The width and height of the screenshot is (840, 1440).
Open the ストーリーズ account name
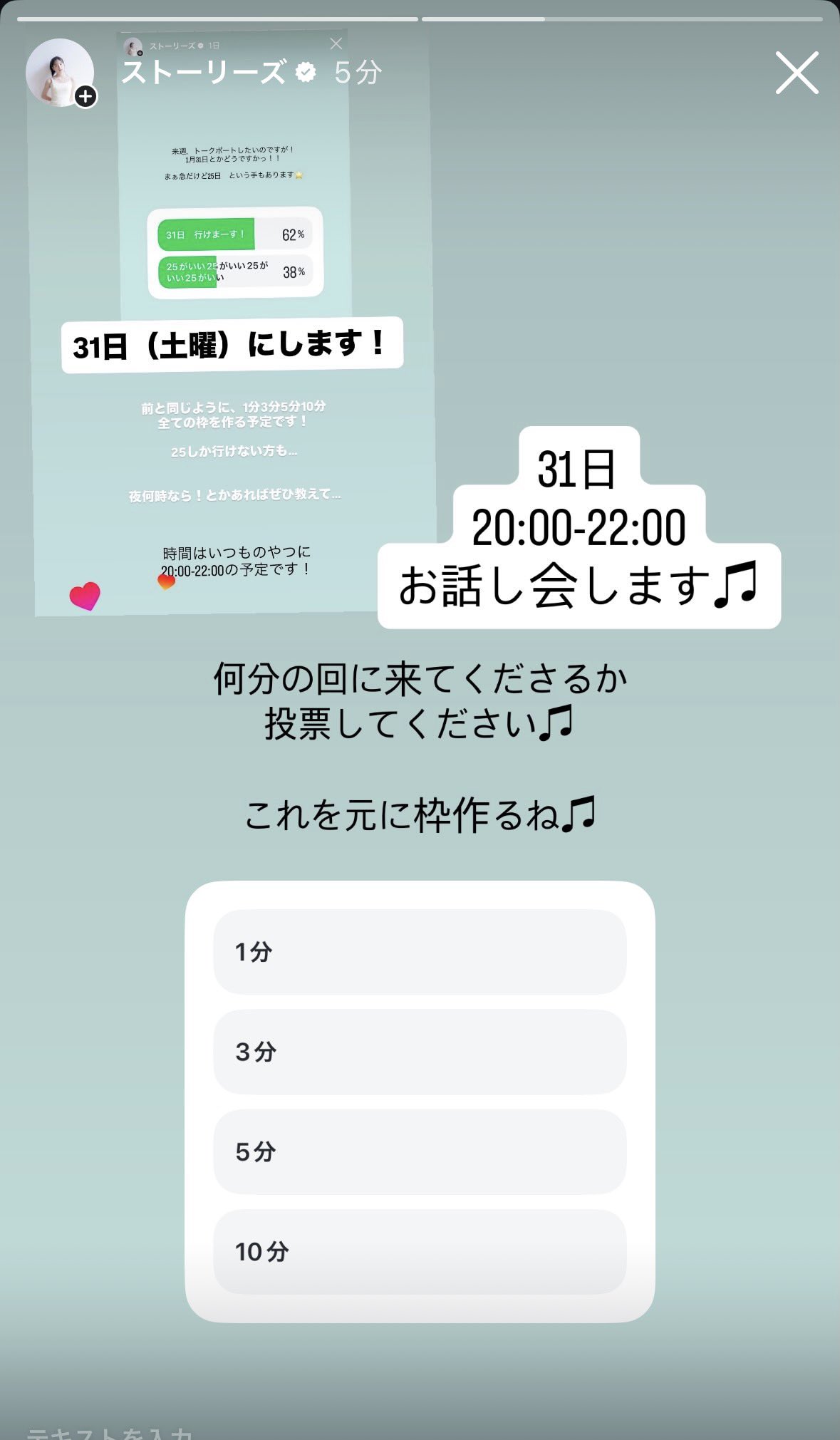coord(204,73)
